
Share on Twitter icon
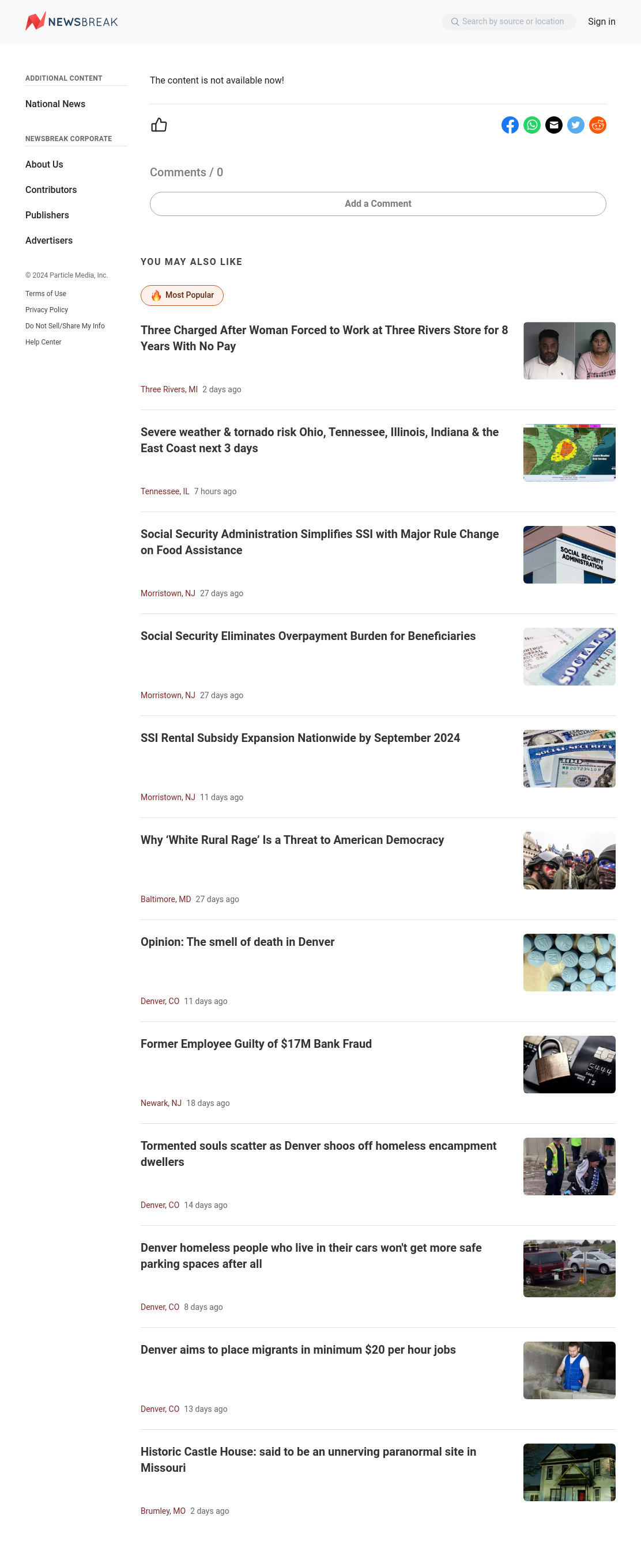576,125
